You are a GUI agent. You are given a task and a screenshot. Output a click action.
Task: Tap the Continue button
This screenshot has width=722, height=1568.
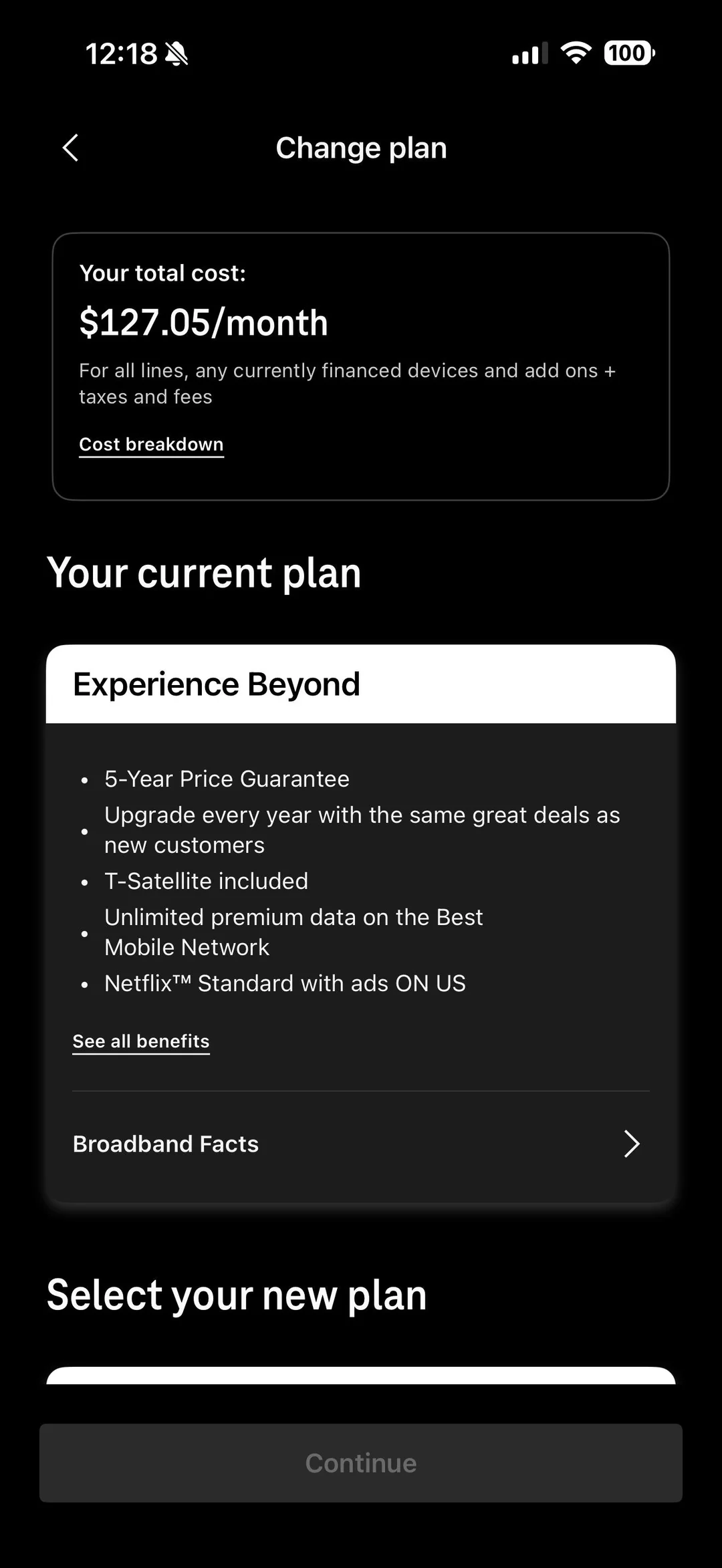[361, 1463]
